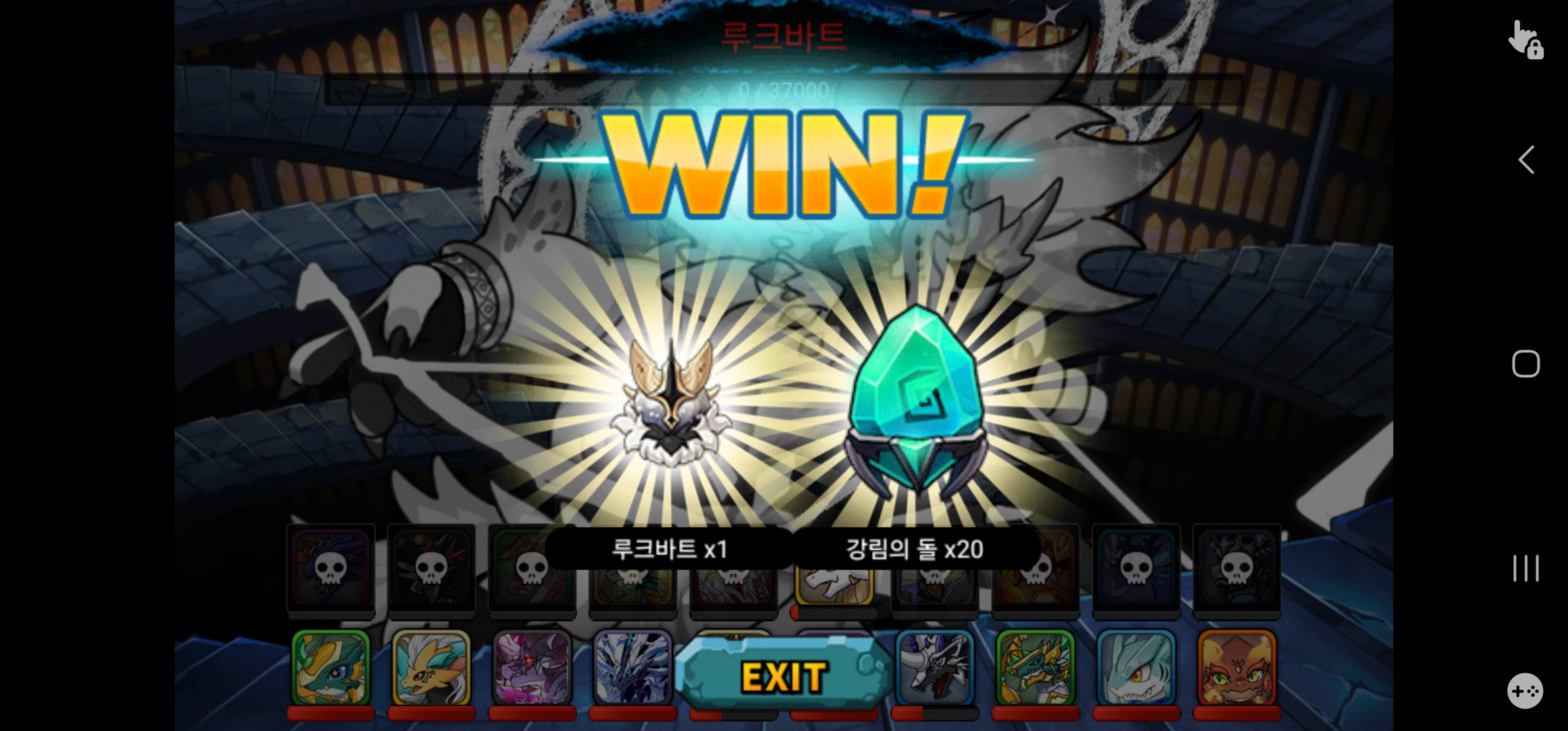
Task: Tap the EXIT button
Action: pos(783,676)
